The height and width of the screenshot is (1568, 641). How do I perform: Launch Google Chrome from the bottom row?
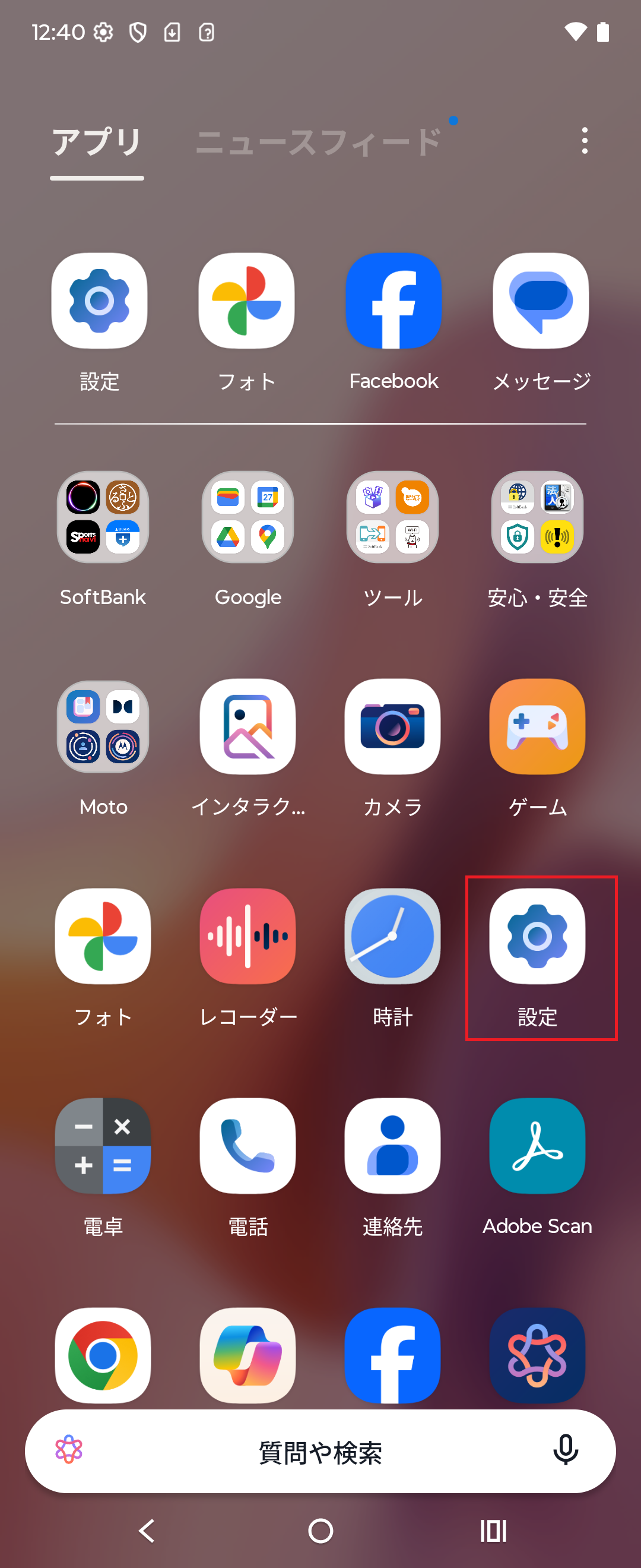coord(102,1354)
